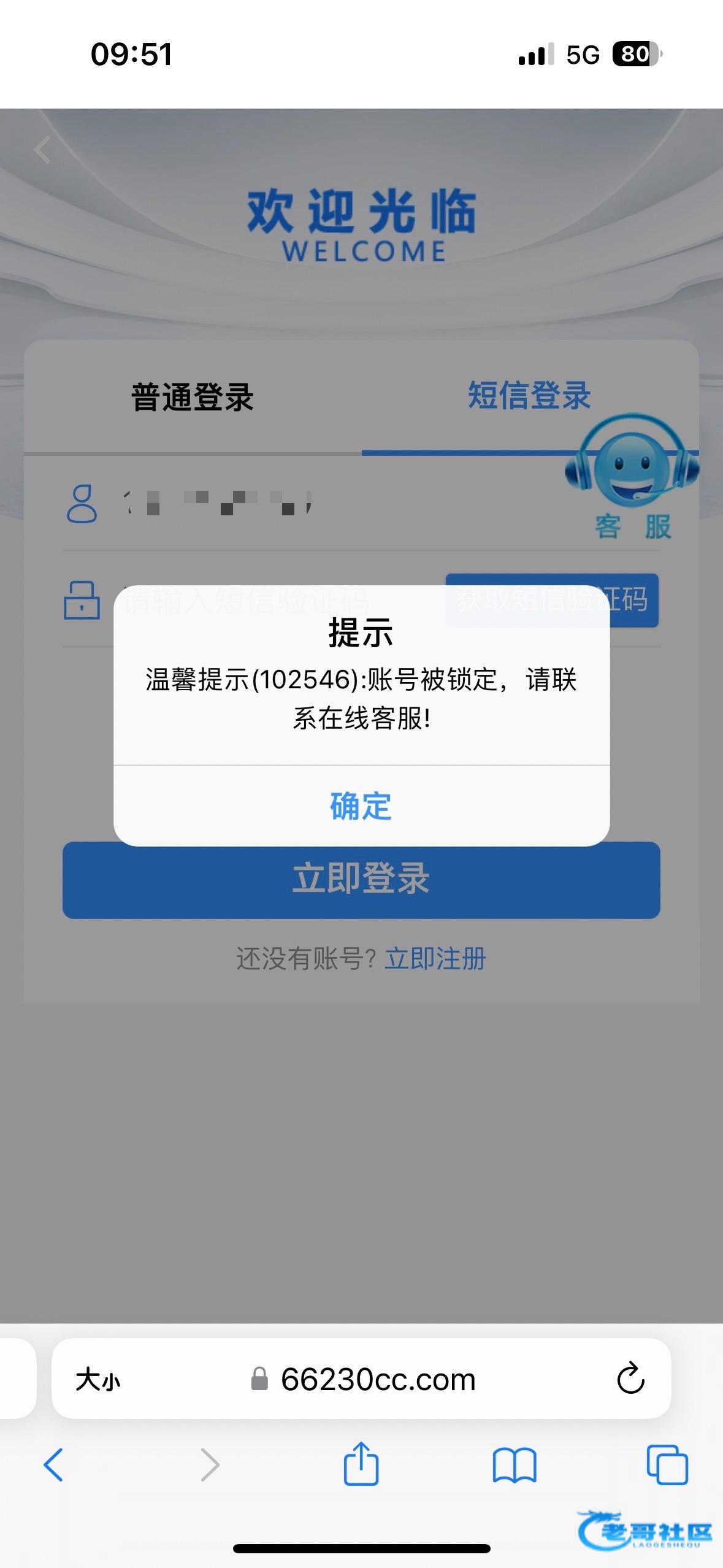Screen dimensions: 723x1568
Task: Select the 短信登录 tab
Action: 529,396
